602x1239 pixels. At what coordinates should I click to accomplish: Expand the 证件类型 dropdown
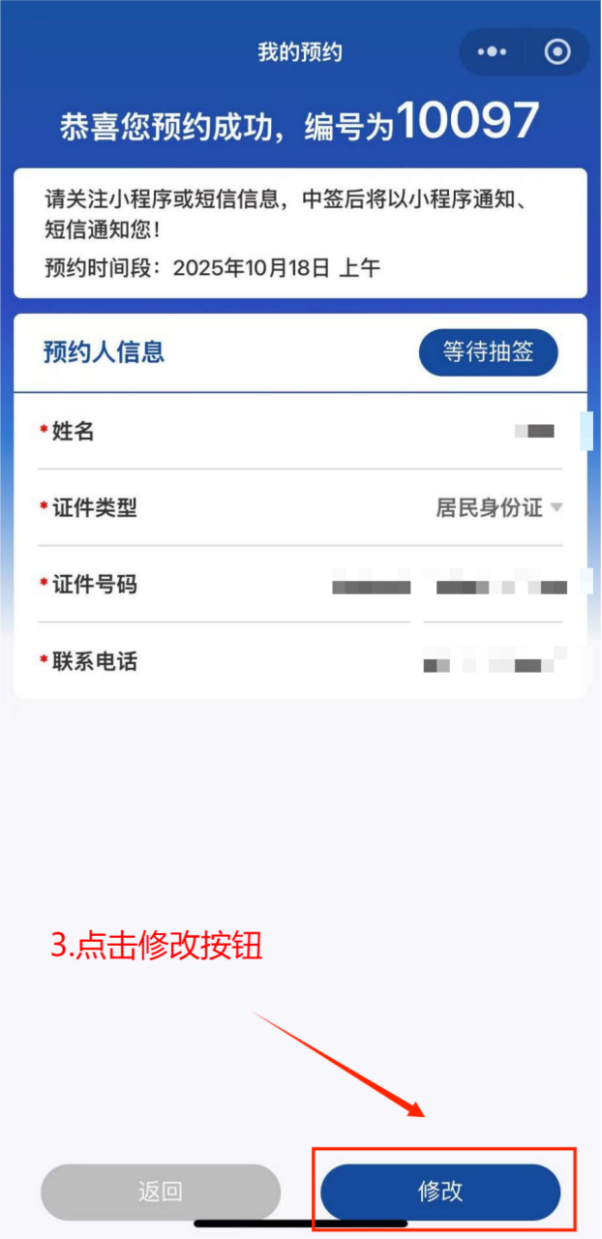pyautogui.click(x=498, y=508)
